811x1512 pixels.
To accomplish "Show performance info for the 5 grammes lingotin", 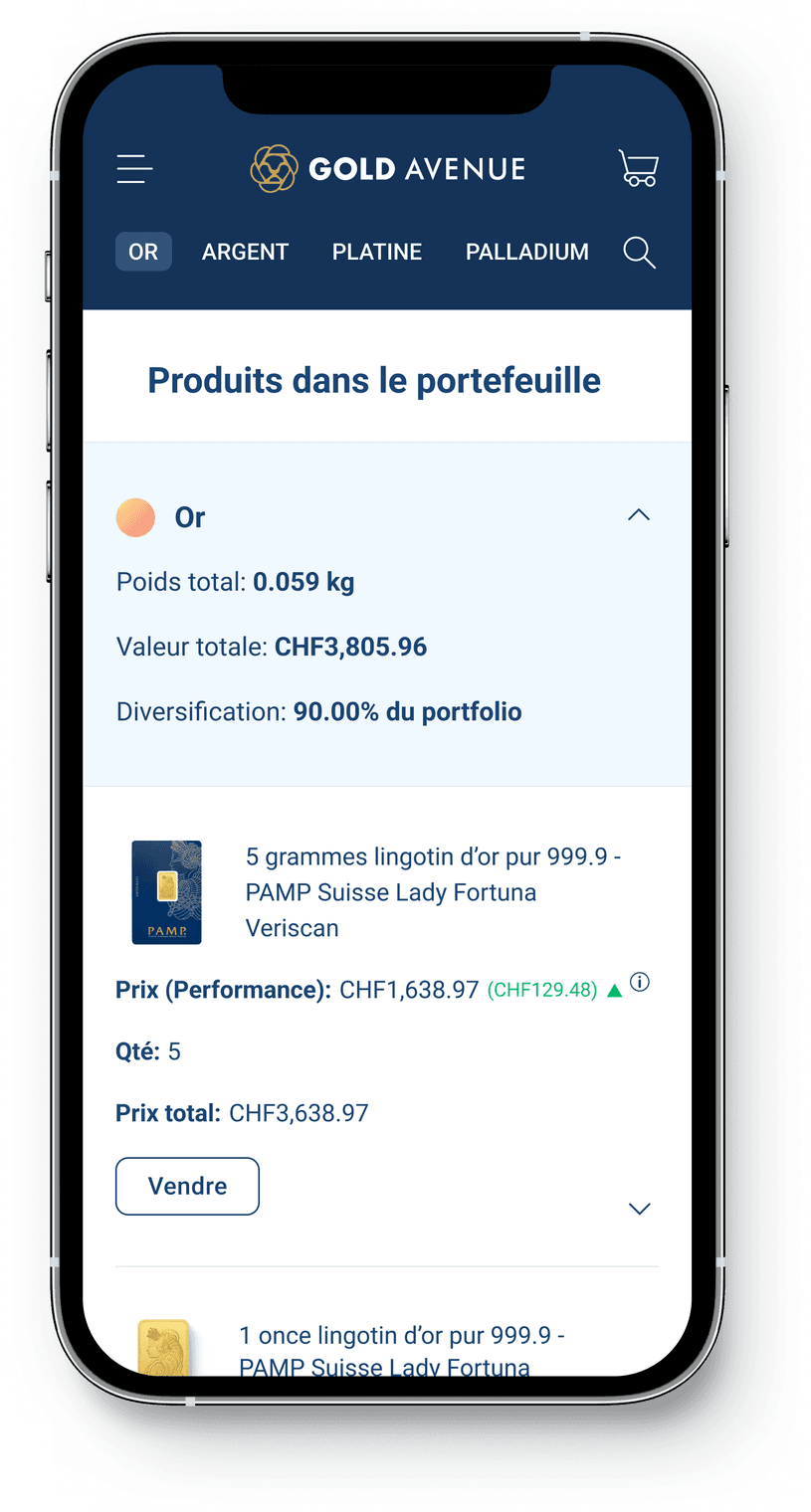I will [x=641, y=983].
